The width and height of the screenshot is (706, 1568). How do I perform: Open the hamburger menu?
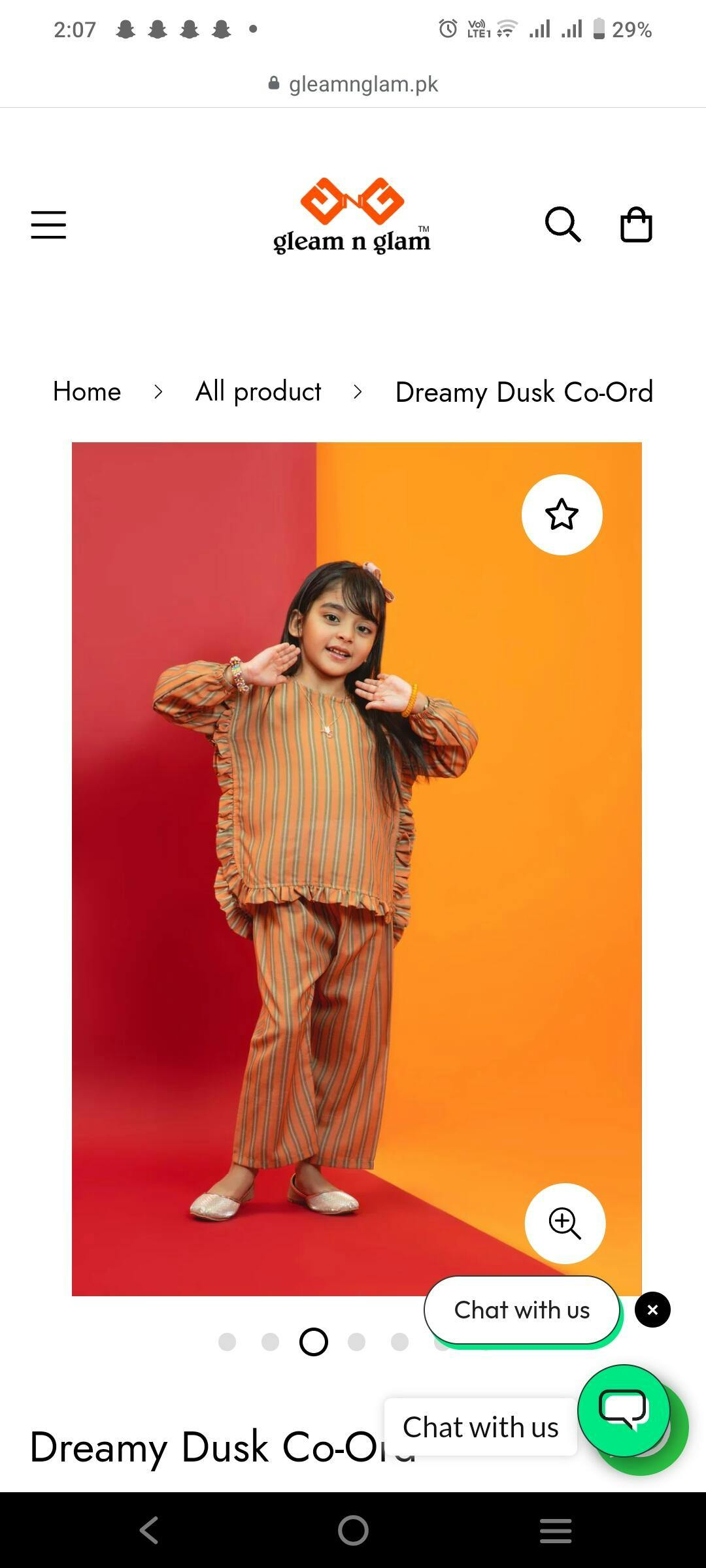[x=48, y=225]
